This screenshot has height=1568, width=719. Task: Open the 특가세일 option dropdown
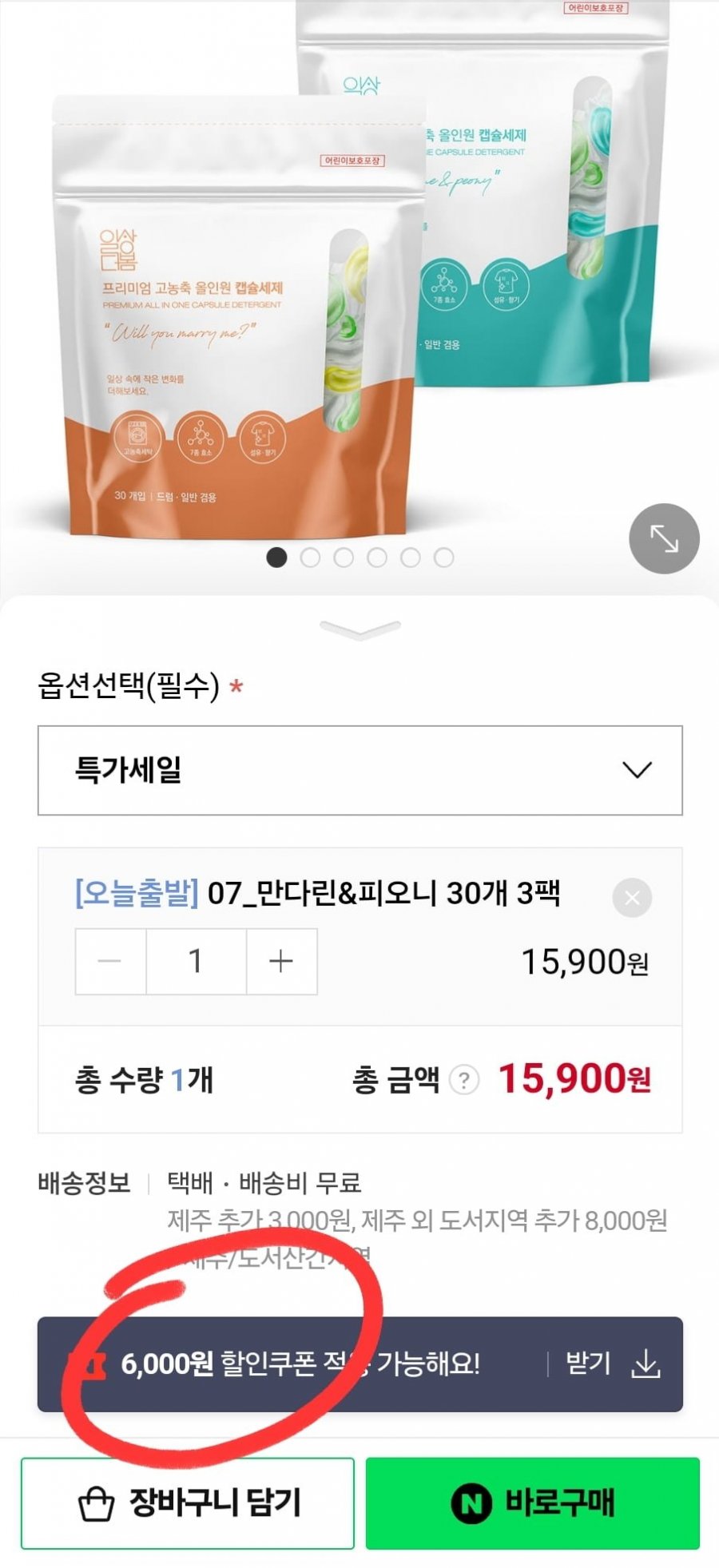359,770
